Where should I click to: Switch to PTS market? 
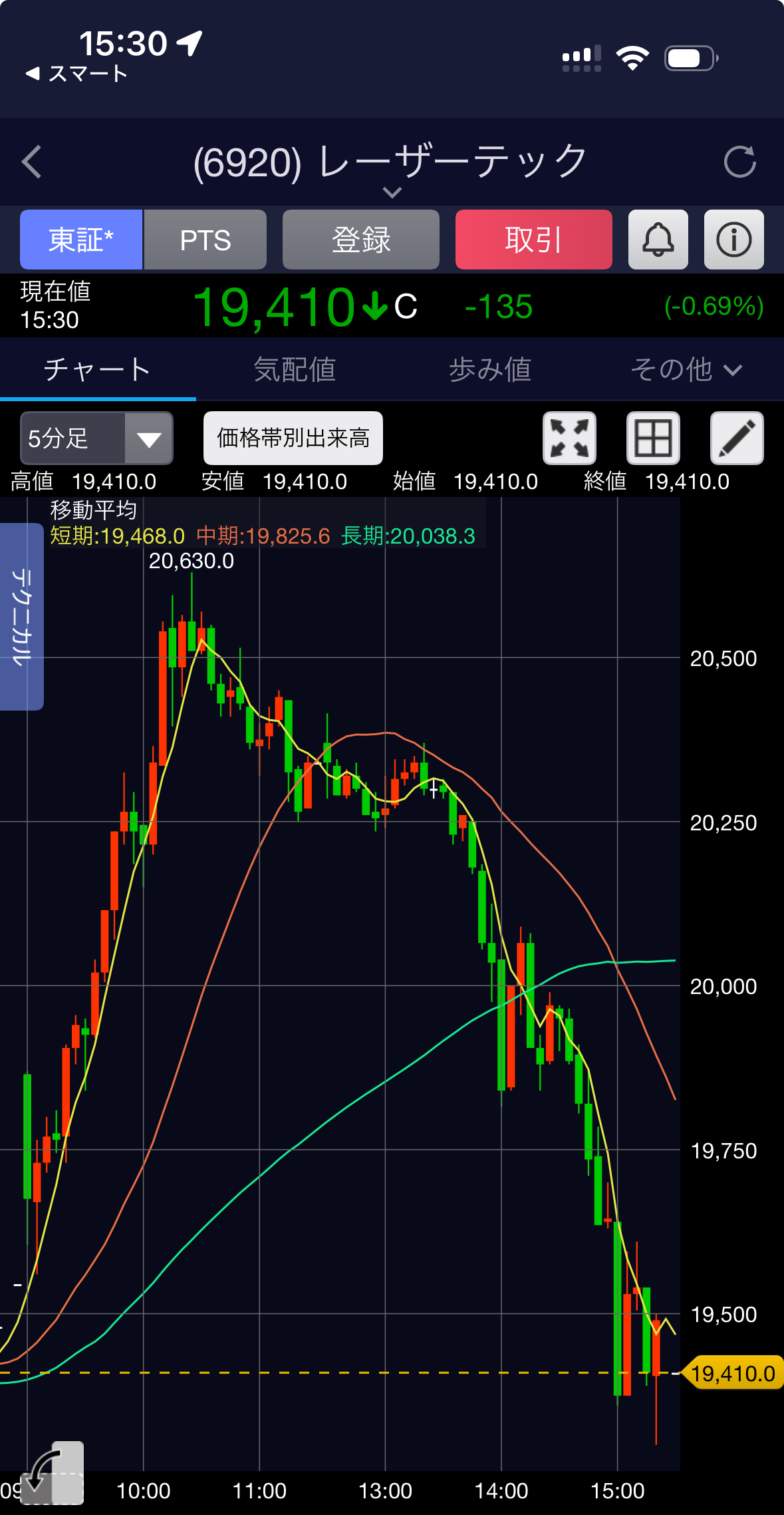pyautogui.click(x=205, y=240)
